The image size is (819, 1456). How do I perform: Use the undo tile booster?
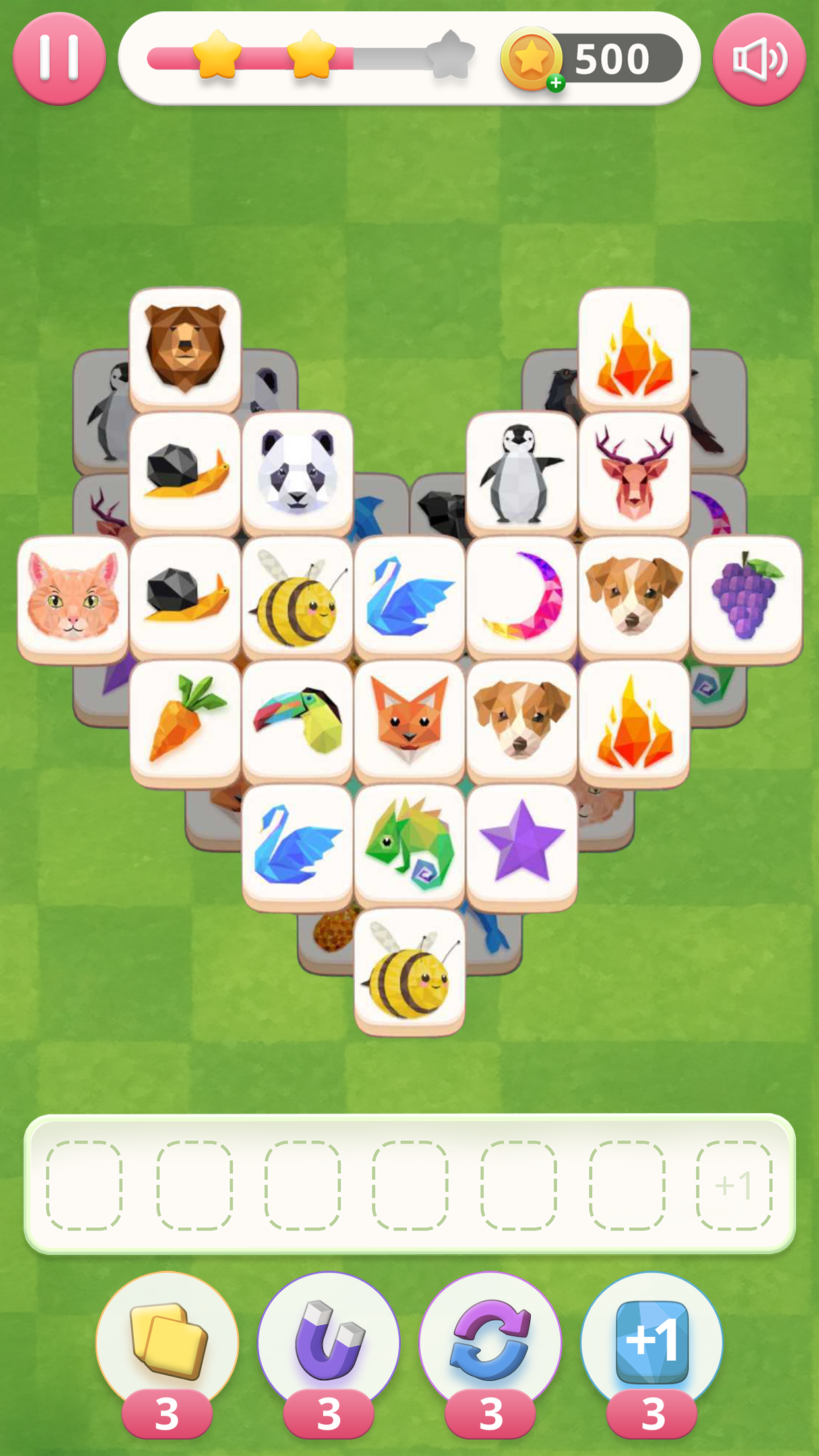[167, 1343]
